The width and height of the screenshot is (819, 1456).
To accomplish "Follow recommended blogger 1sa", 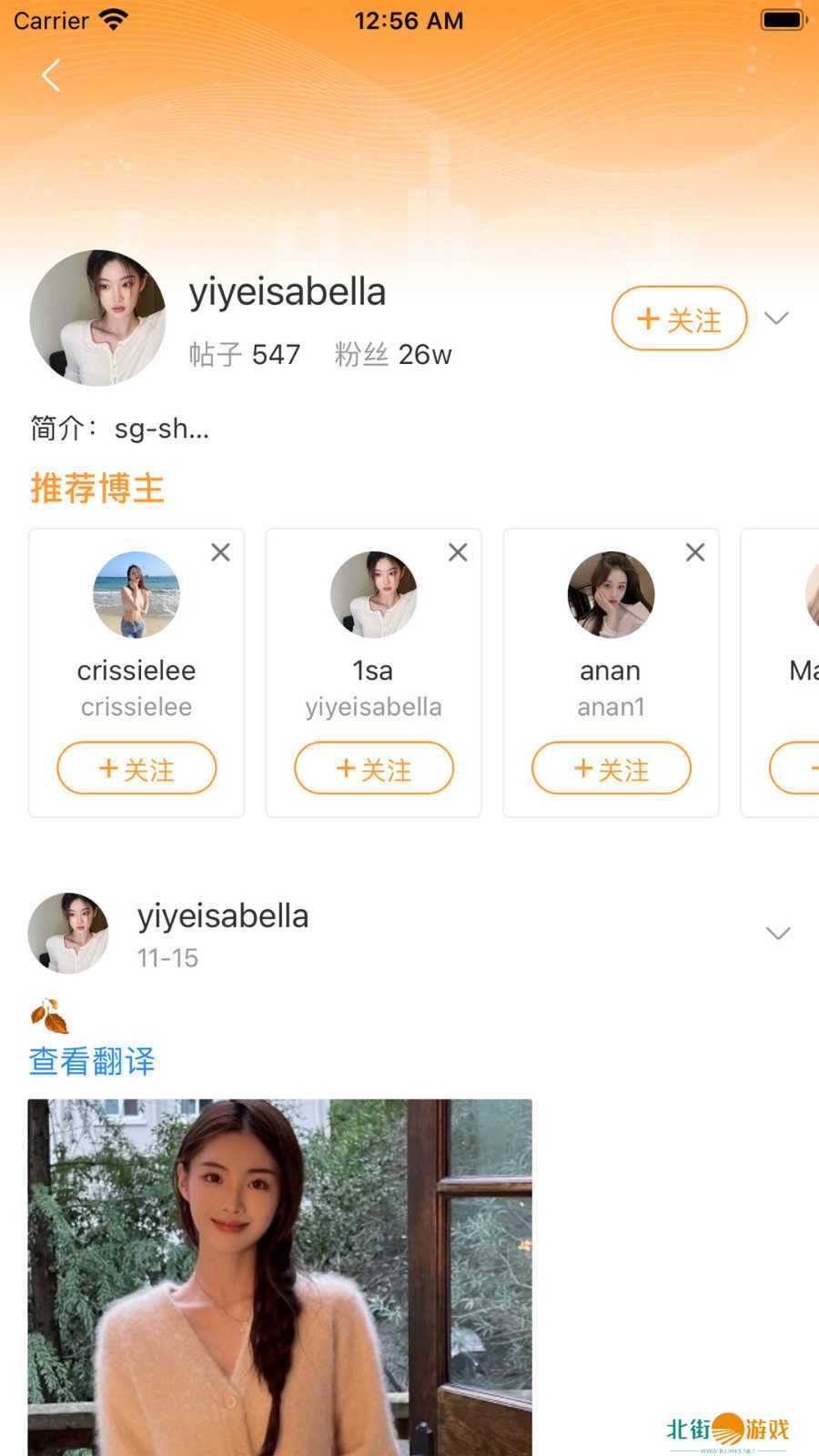I will 374,769.
